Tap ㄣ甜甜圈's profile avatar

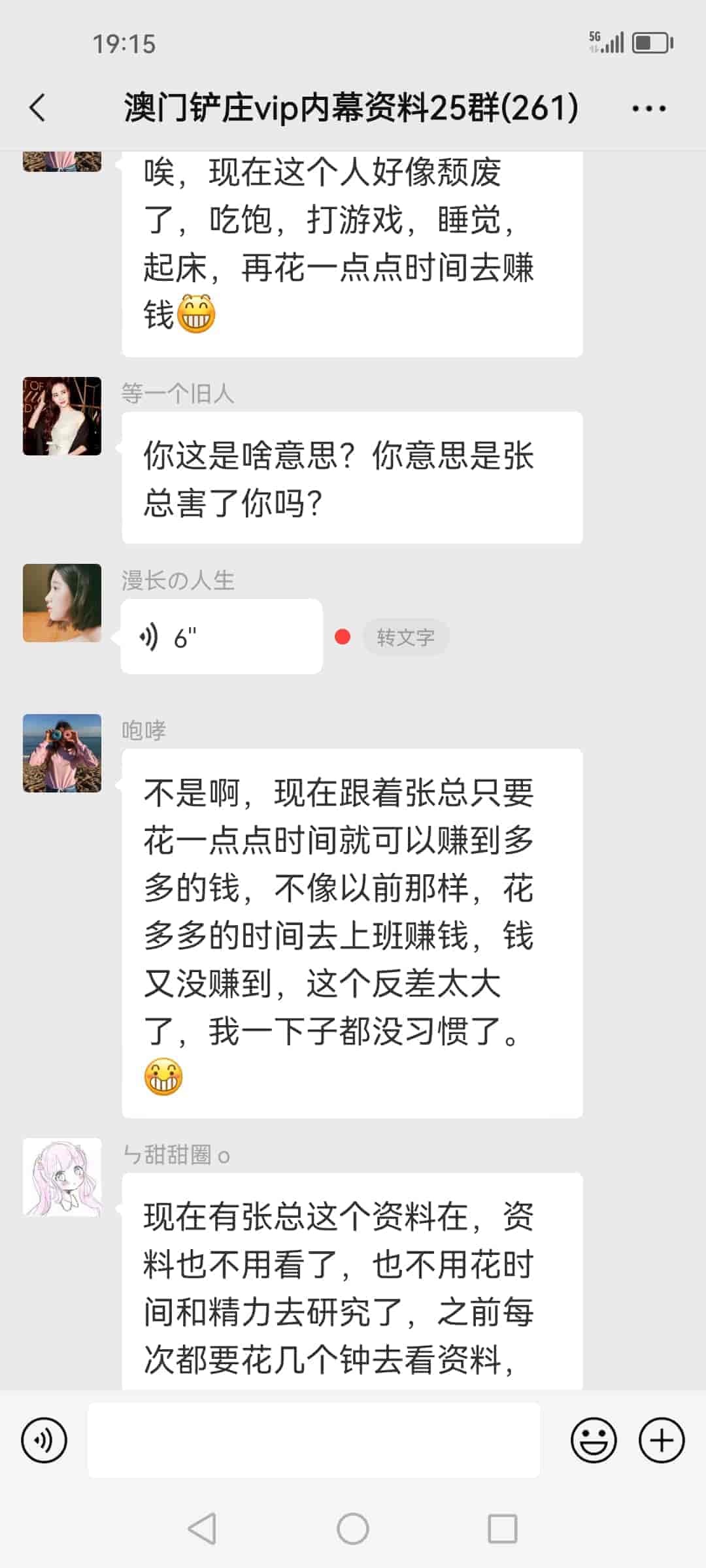61,1176
